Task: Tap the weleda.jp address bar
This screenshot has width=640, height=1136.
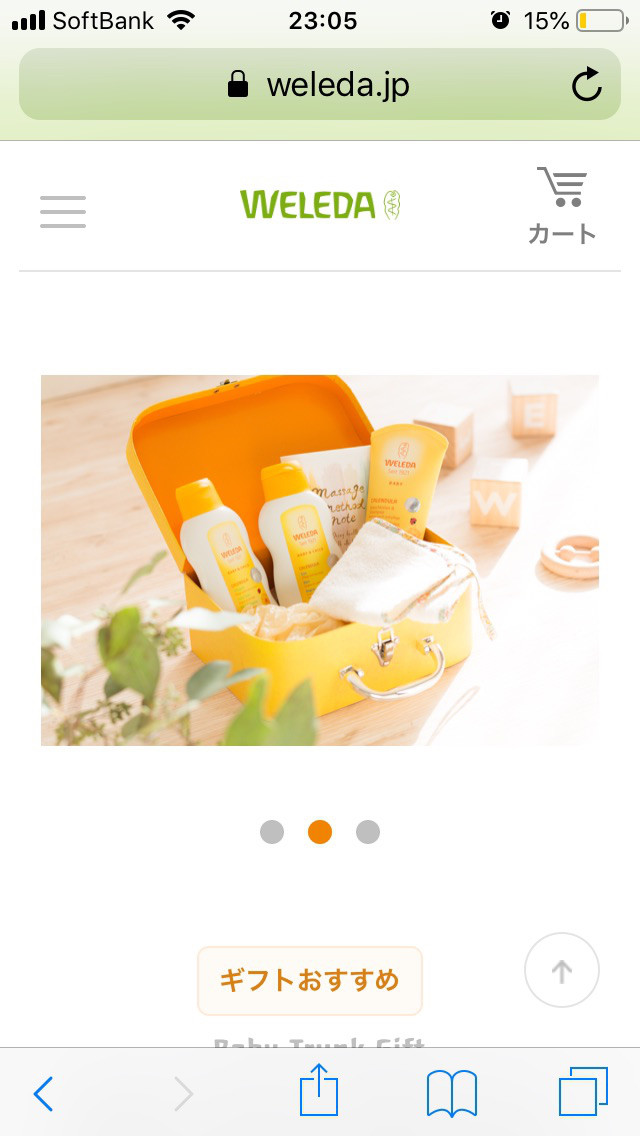Action: click(320, 85)
